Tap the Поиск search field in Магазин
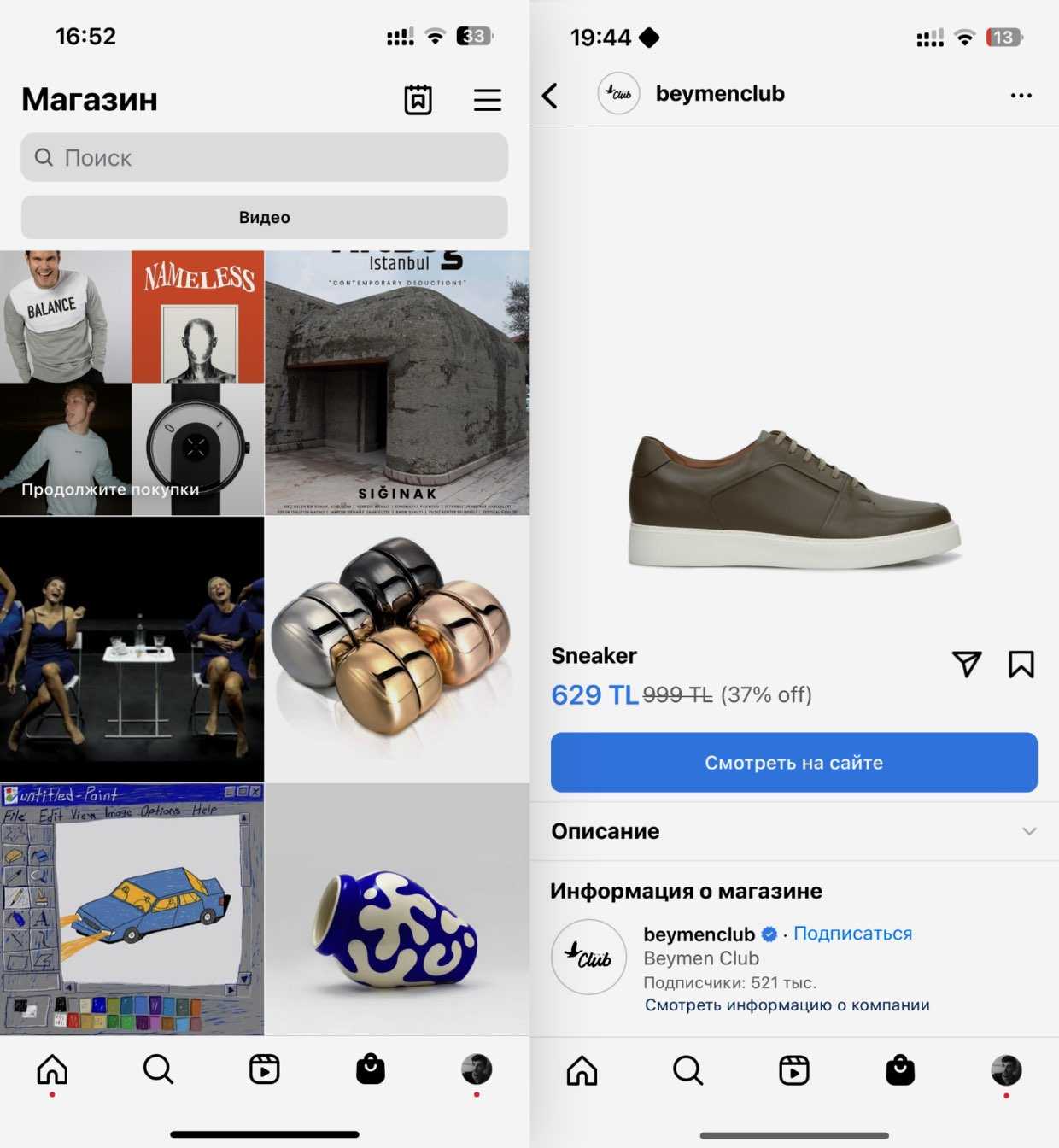 265,158
